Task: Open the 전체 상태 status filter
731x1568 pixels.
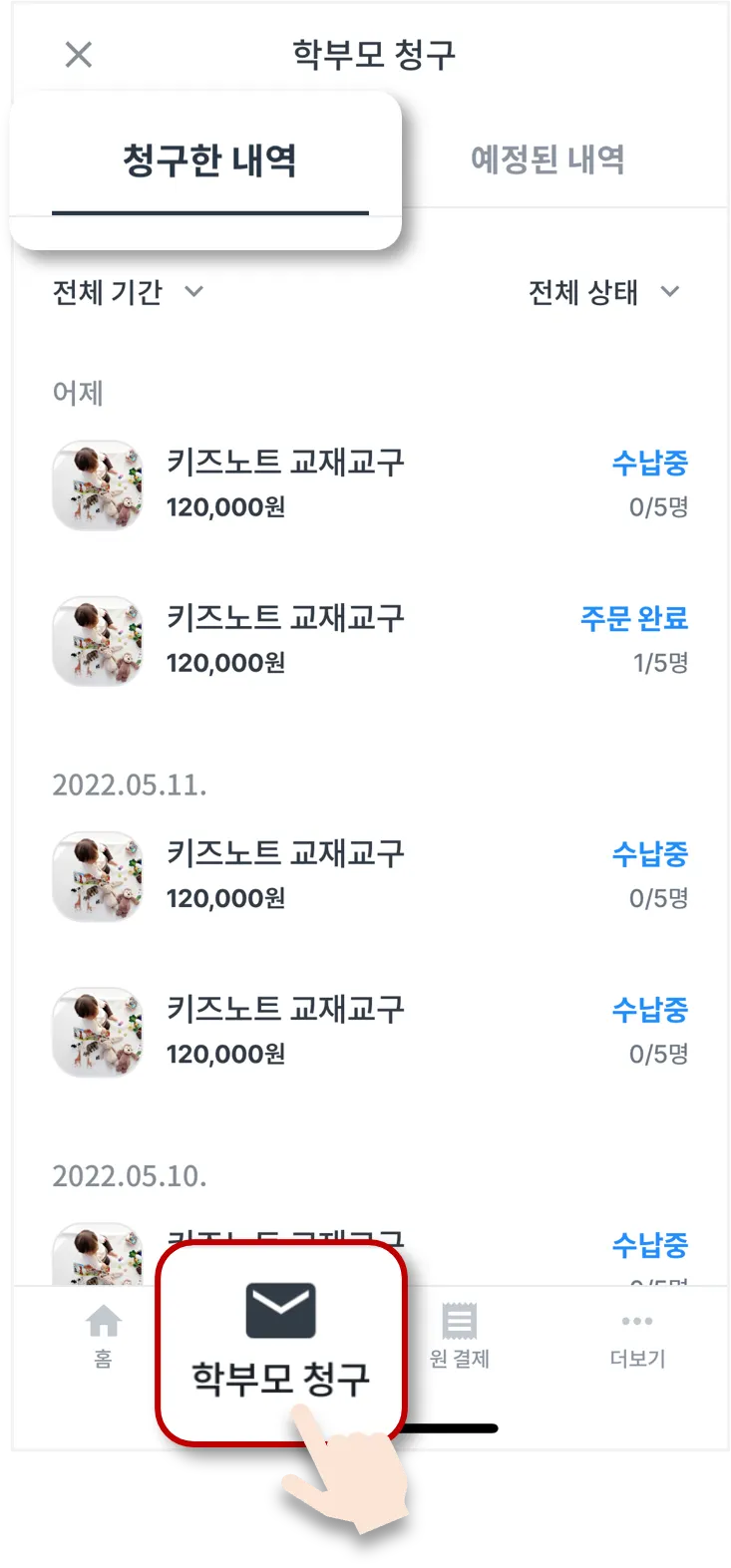Action: [603, 292]
